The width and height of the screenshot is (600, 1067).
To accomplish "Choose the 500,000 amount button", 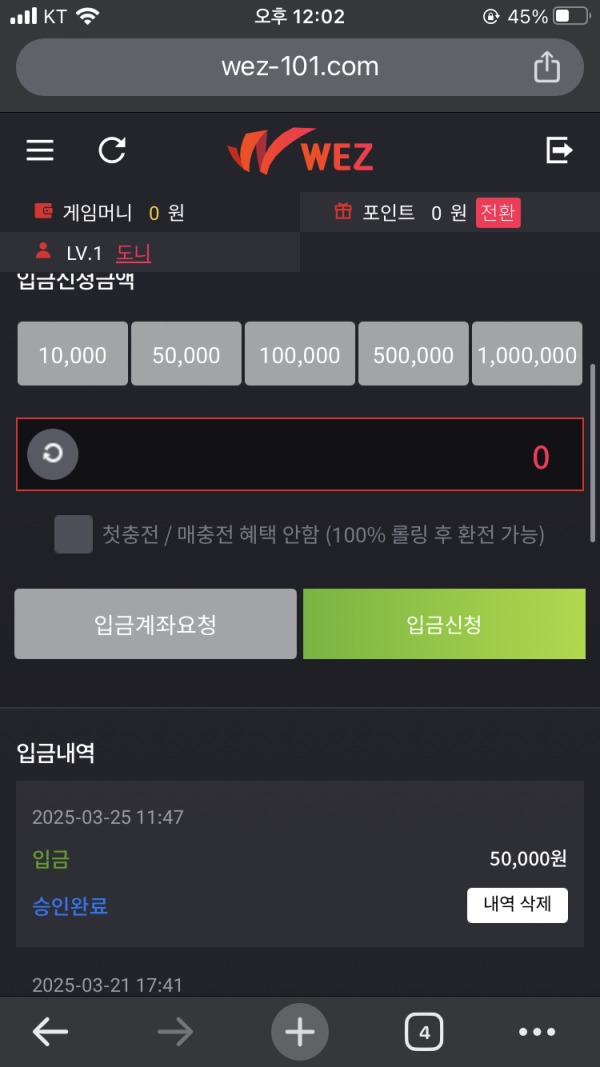I will 413,354.
